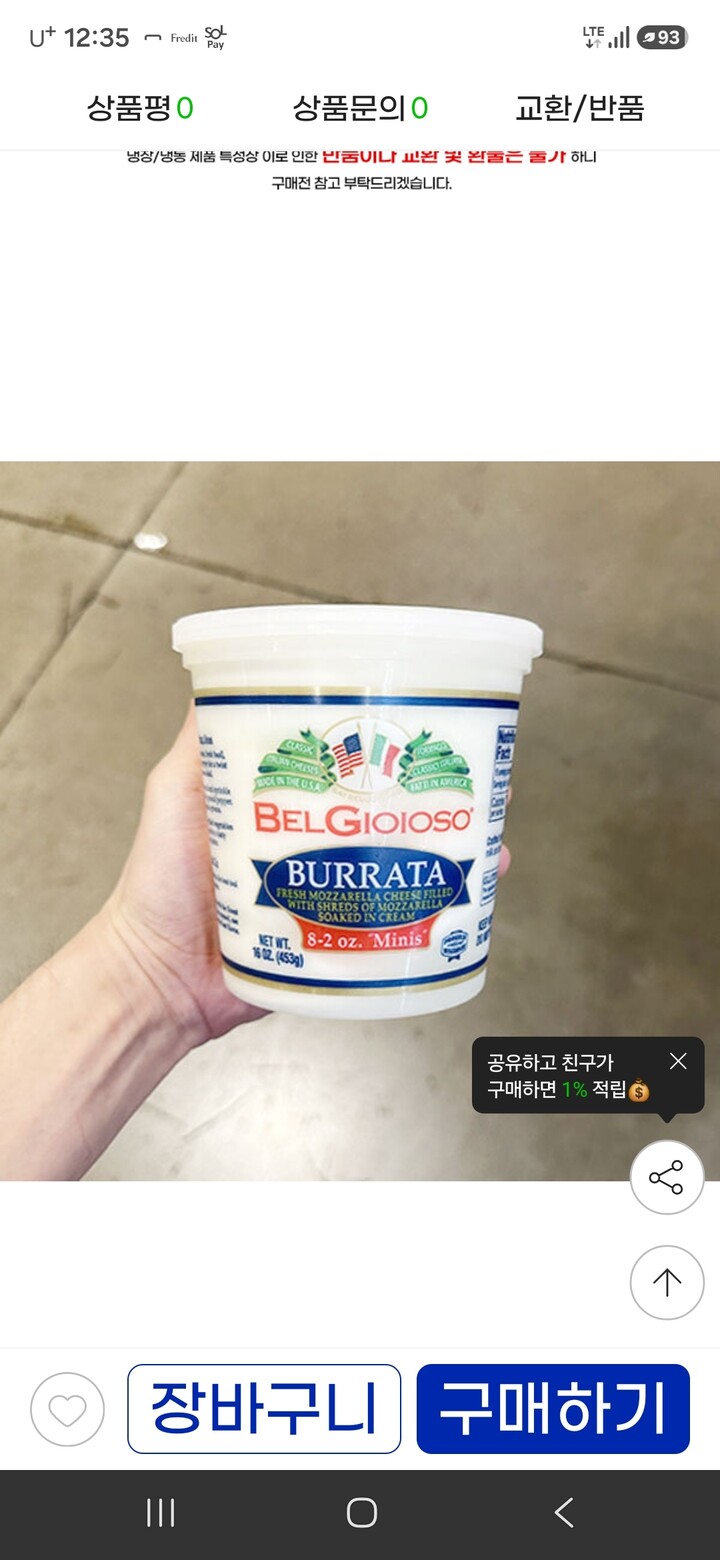Jump back to top with arrow button
This screenshot has width=720, height=1560.
[667, 1282]
